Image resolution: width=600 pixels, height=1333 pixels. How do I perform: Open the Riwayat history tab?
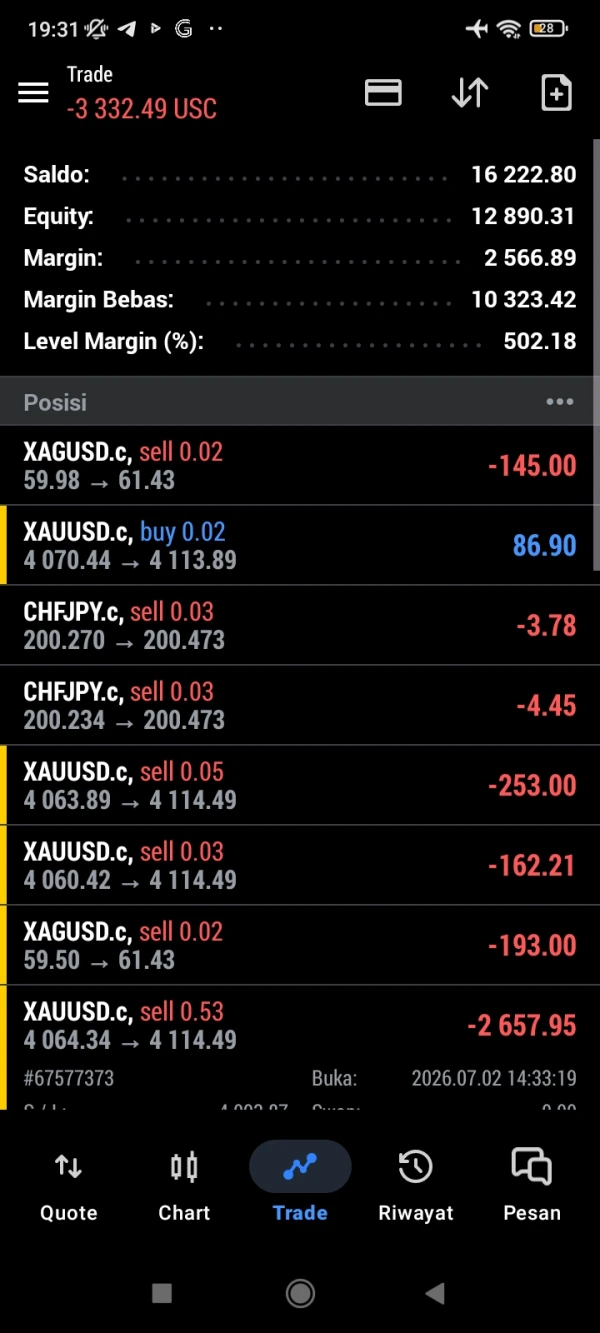(x=416, y=1186)
